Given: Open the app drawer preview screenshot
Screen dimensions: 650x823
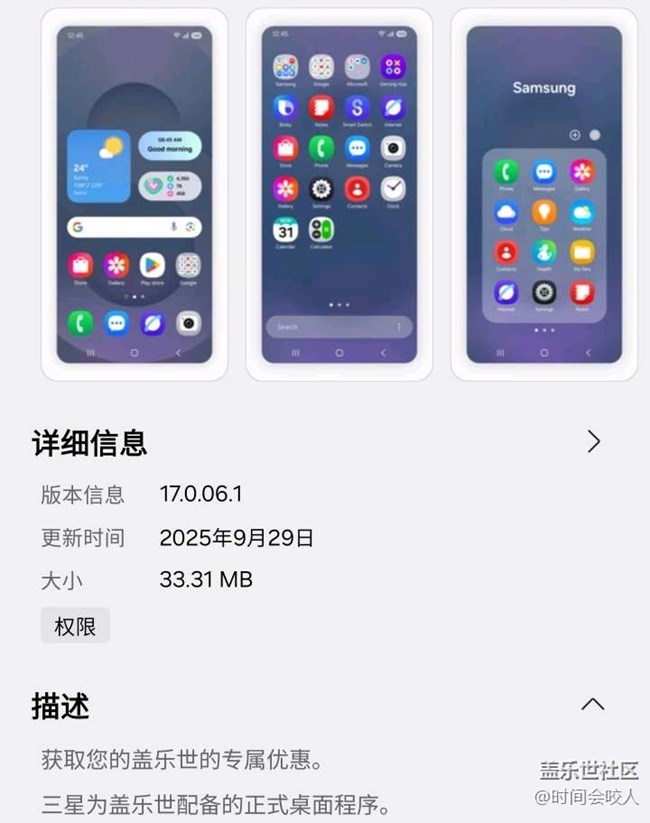Looking at the screenshot, I should click(x=339, y=195).
